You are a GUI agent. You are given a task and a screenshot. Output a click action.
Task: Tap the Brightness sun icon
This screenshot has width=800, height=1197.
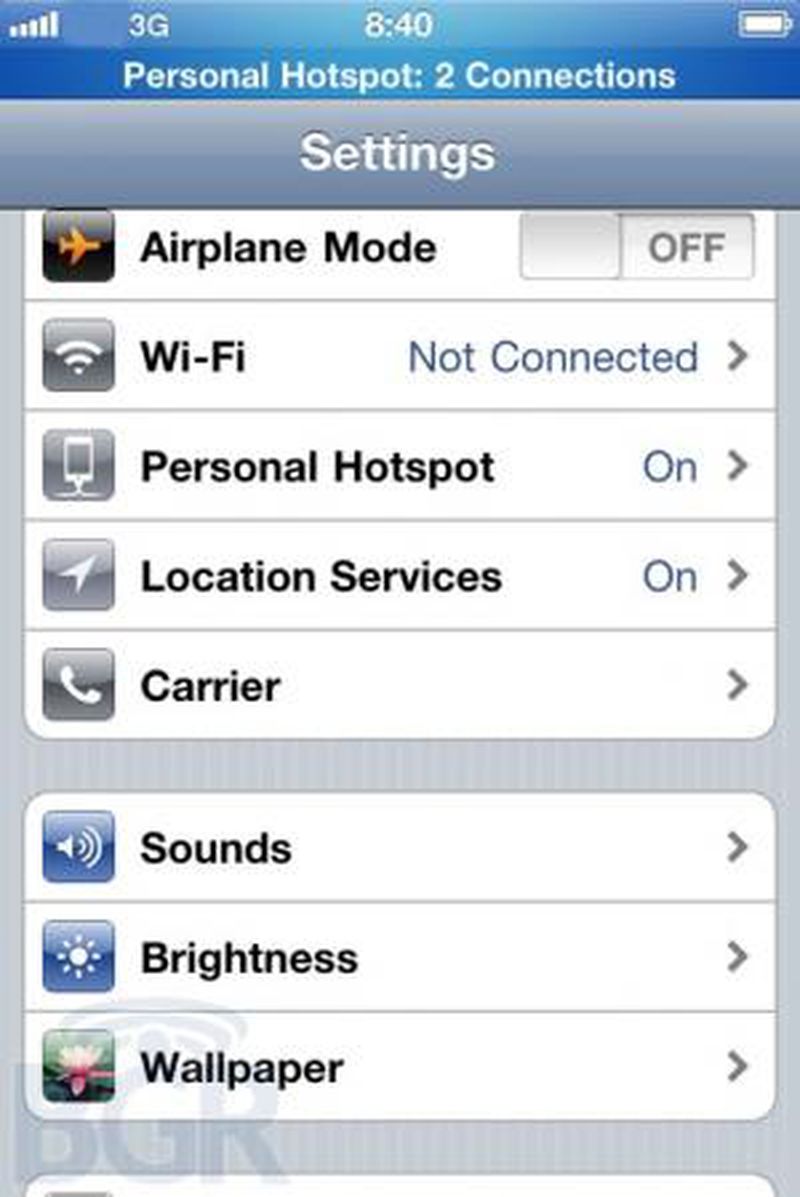[78, 956]
